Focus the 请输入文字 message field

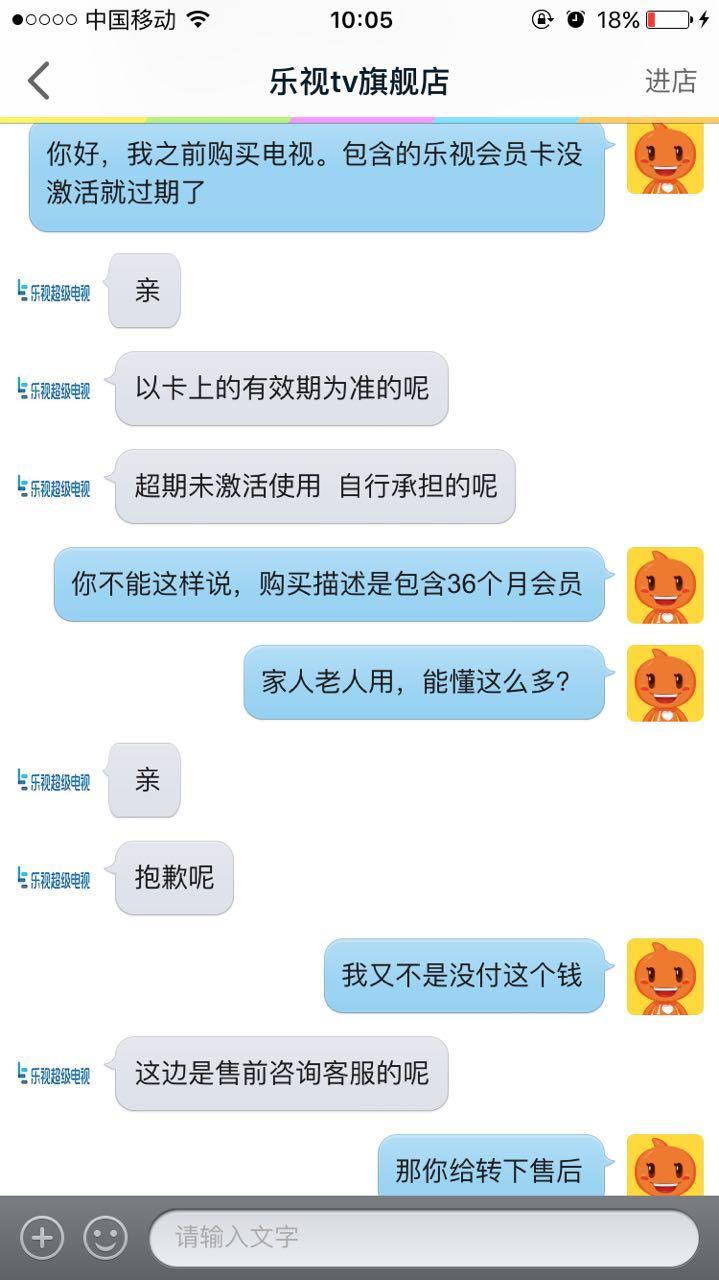coord(424,1238)
